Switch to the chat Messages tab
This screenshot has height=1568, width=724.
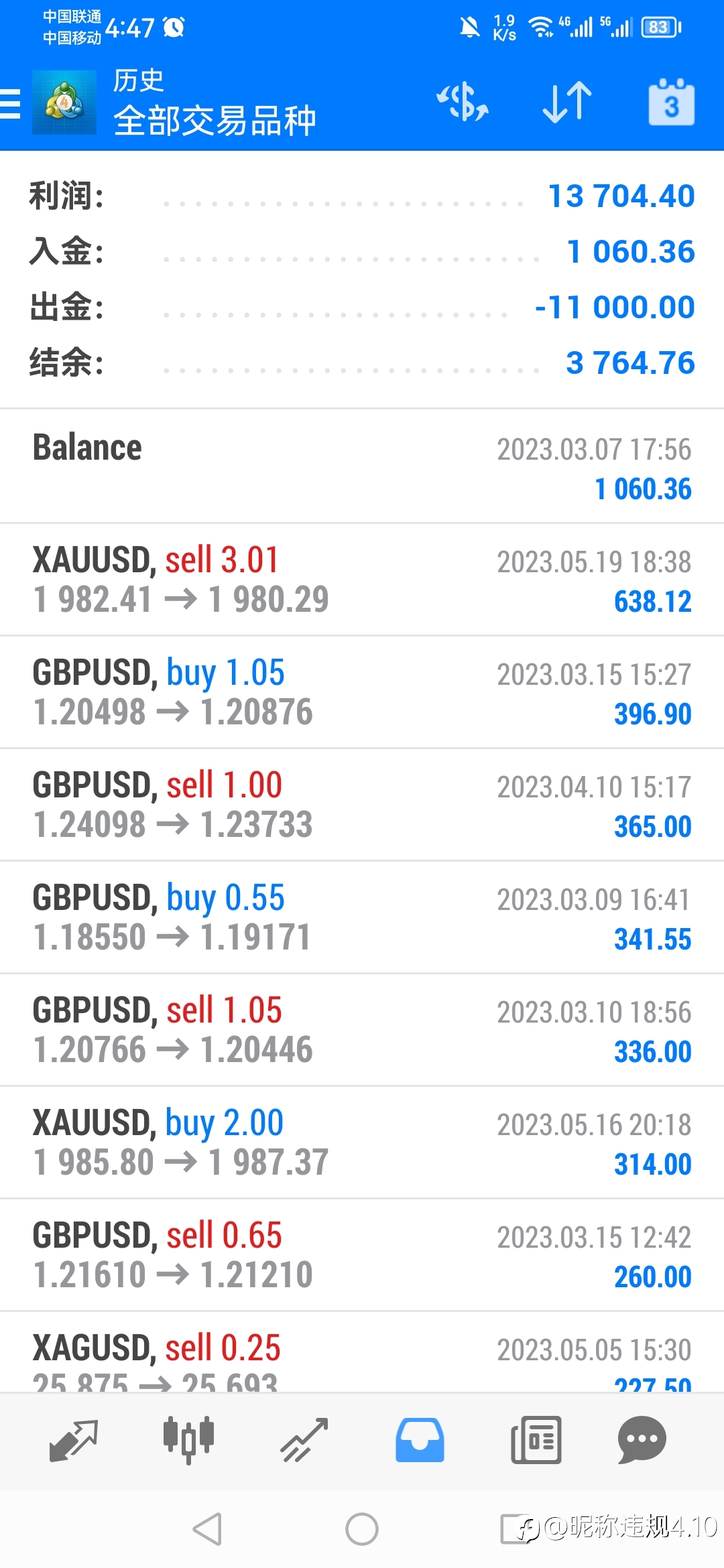point(642,1440)
